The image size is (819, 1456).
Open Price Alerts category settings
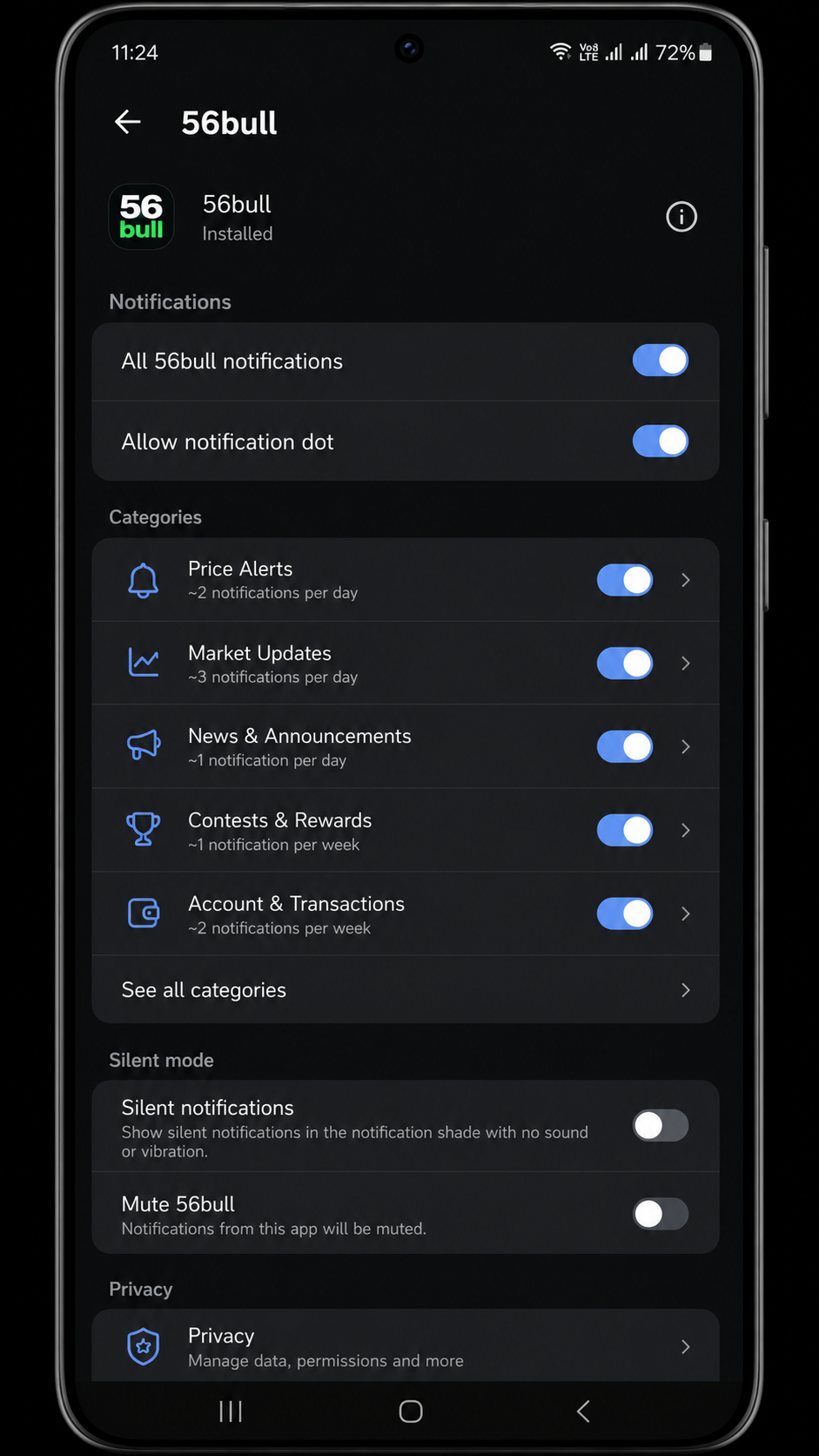tap(686, 580)
